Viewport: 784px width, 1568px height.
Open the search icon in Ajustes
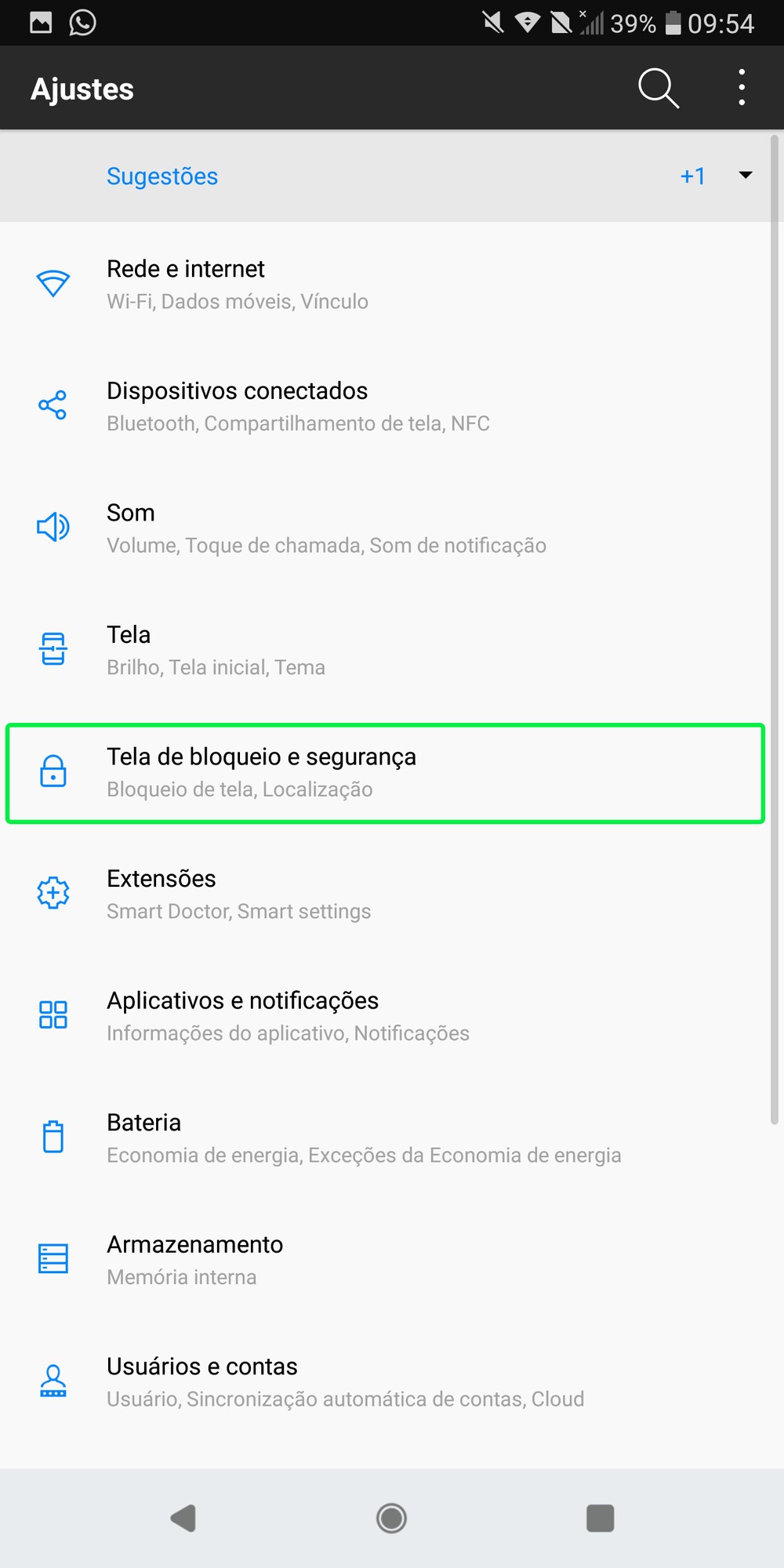click(x=658, y=88)
